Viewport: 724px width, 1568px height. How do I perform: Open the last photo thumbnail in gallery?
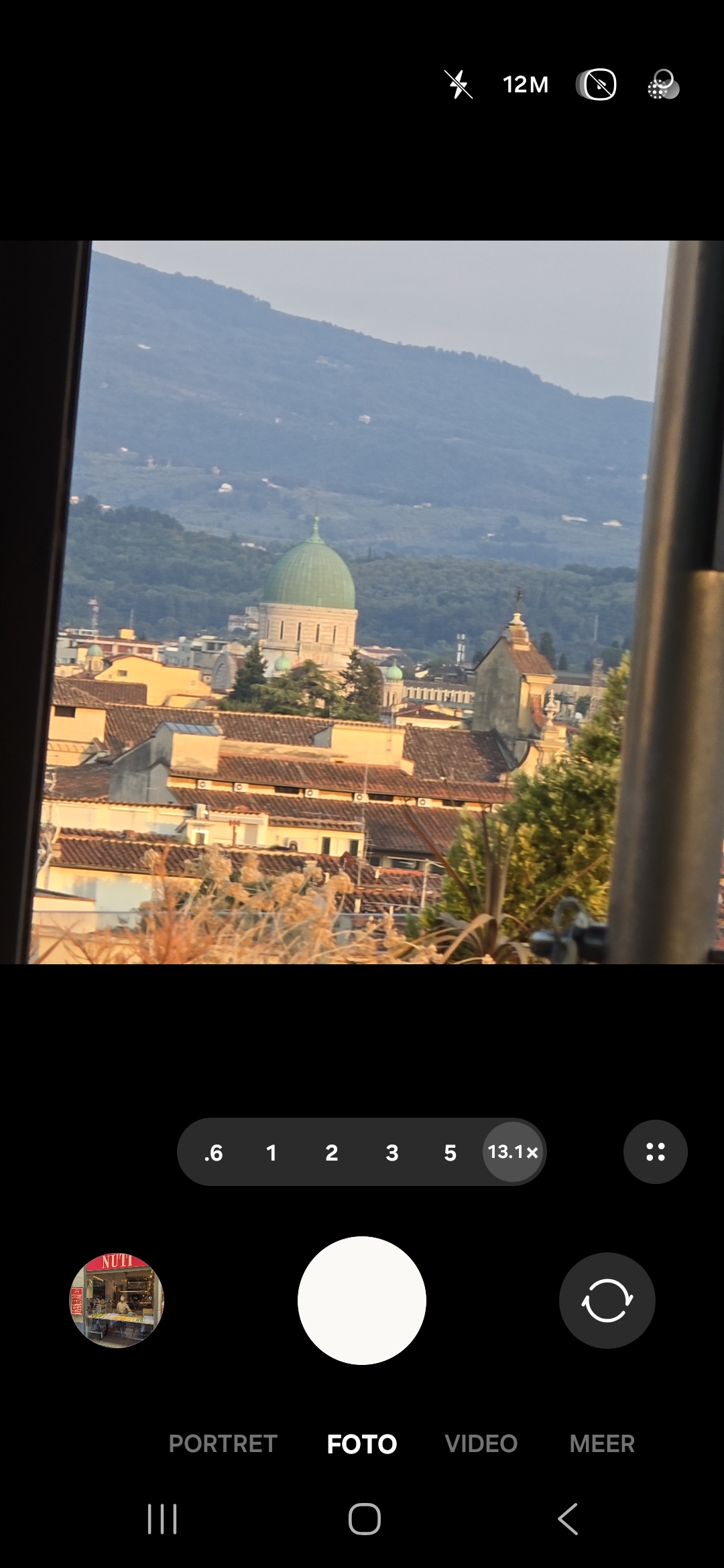[x=117, y=1300]
